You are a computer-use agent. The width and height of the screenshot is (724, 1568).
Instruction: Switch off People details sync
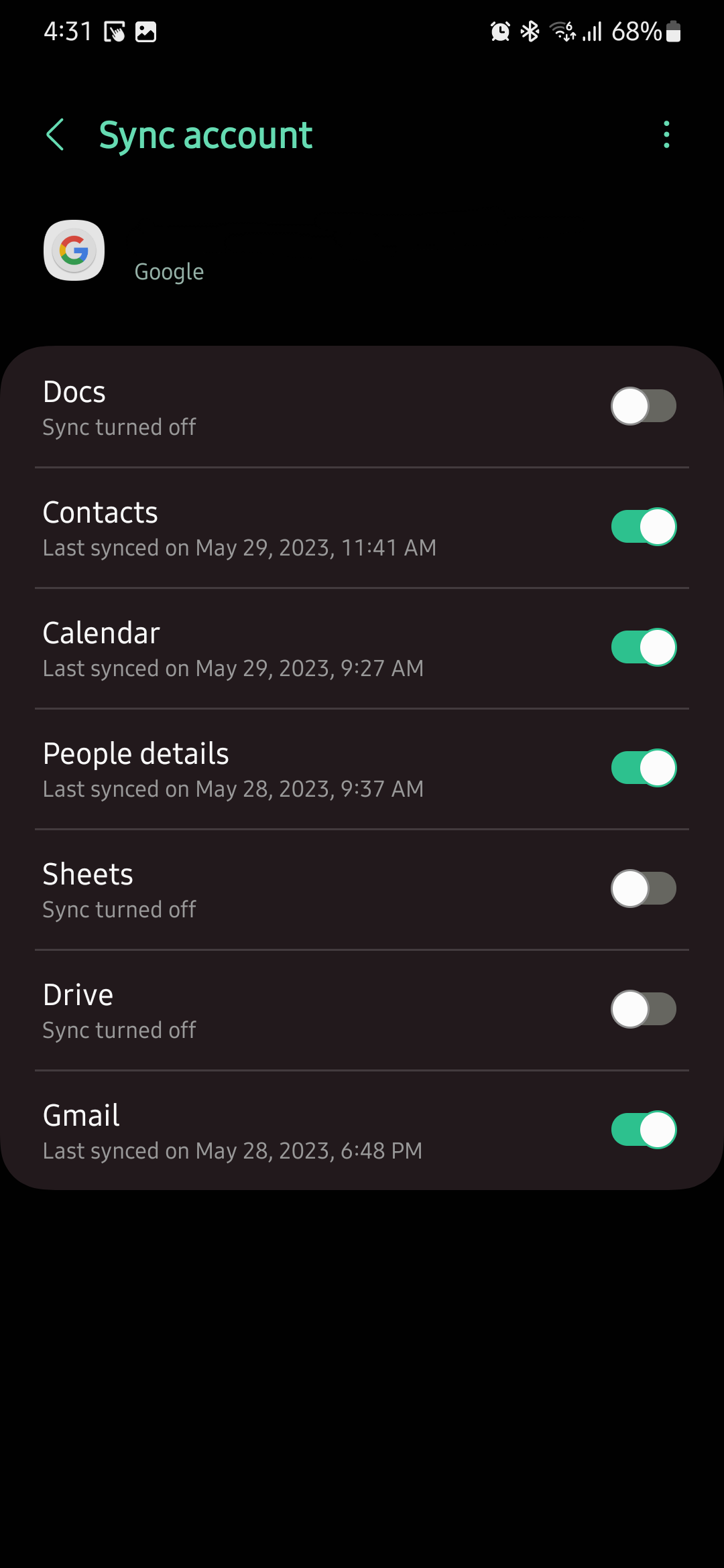tap(643, 768)
